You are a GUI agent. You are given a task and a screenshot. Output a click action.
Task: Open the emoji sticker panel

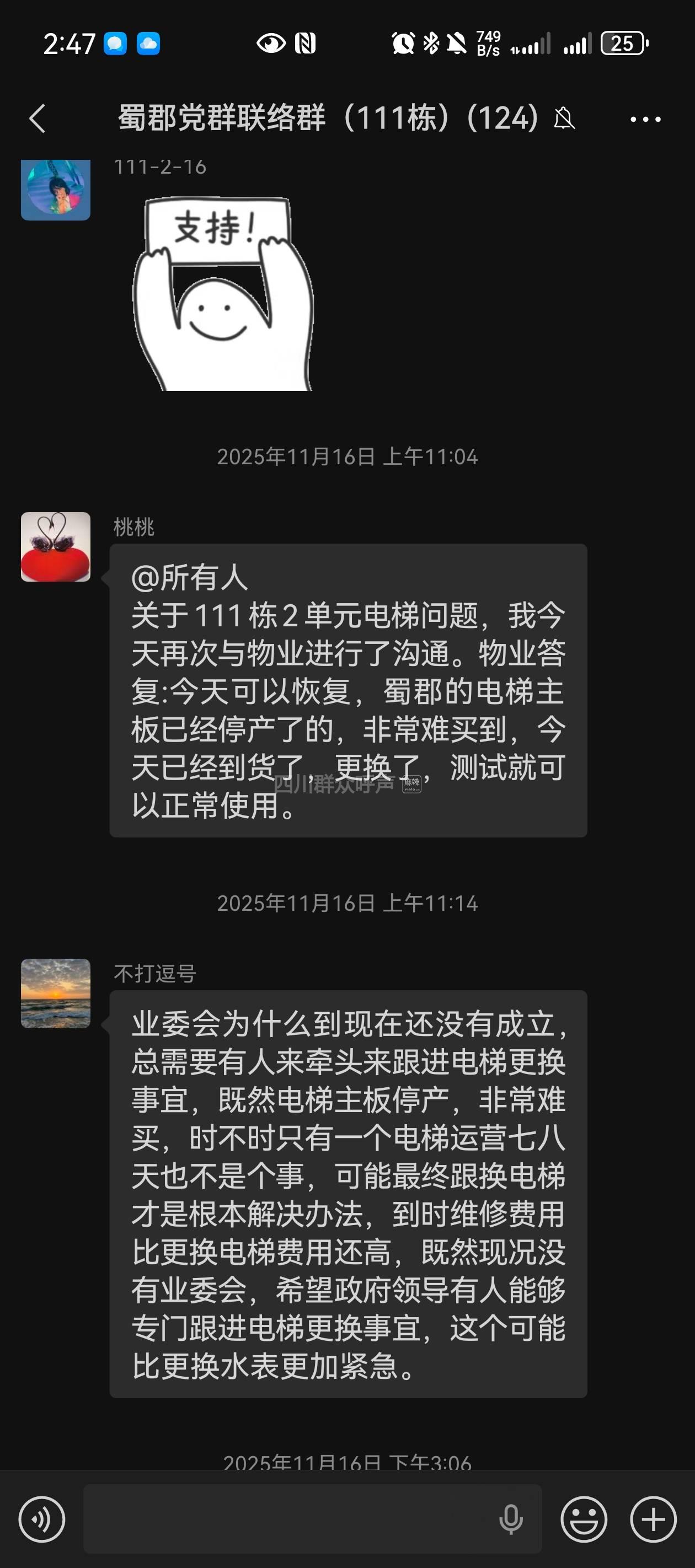pos(584,1519)
